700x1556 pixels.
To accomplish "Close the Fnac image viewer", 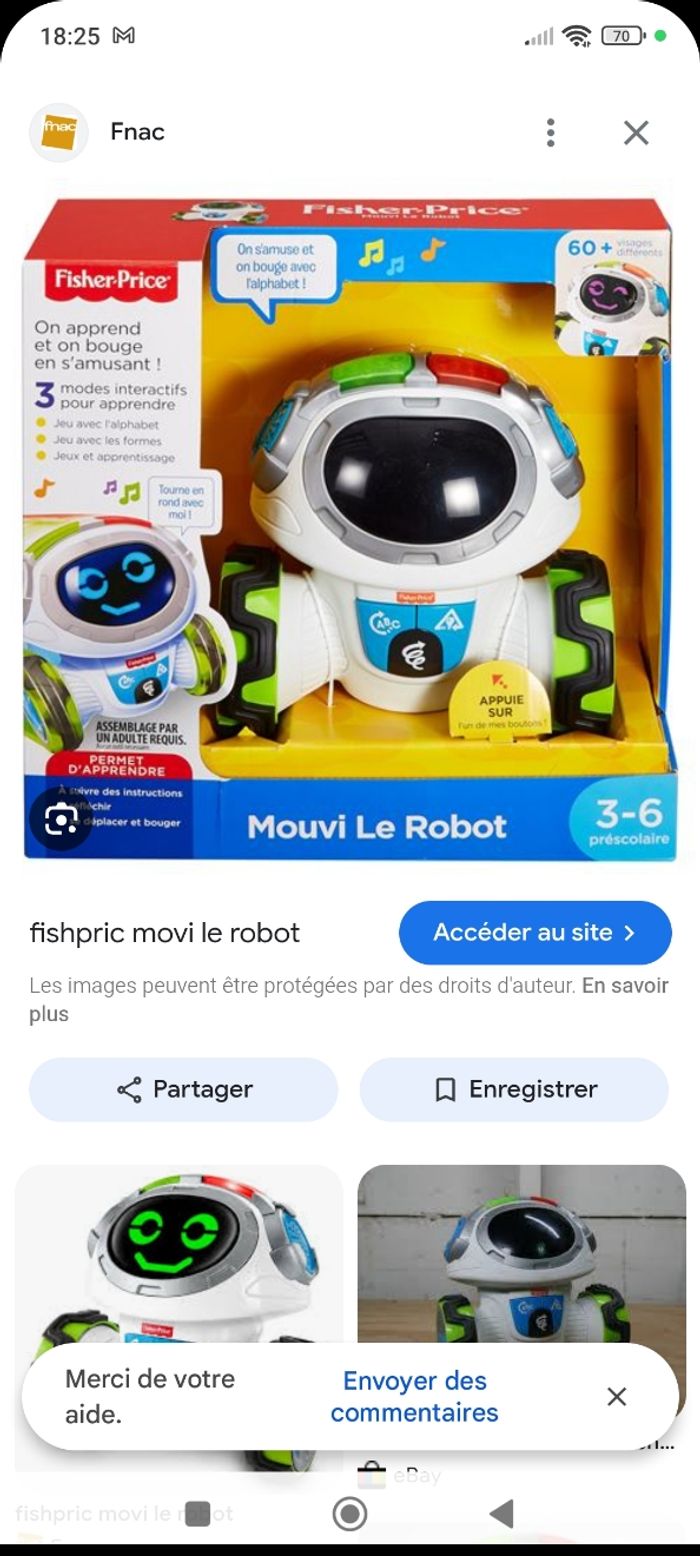I will click(636, 132).
